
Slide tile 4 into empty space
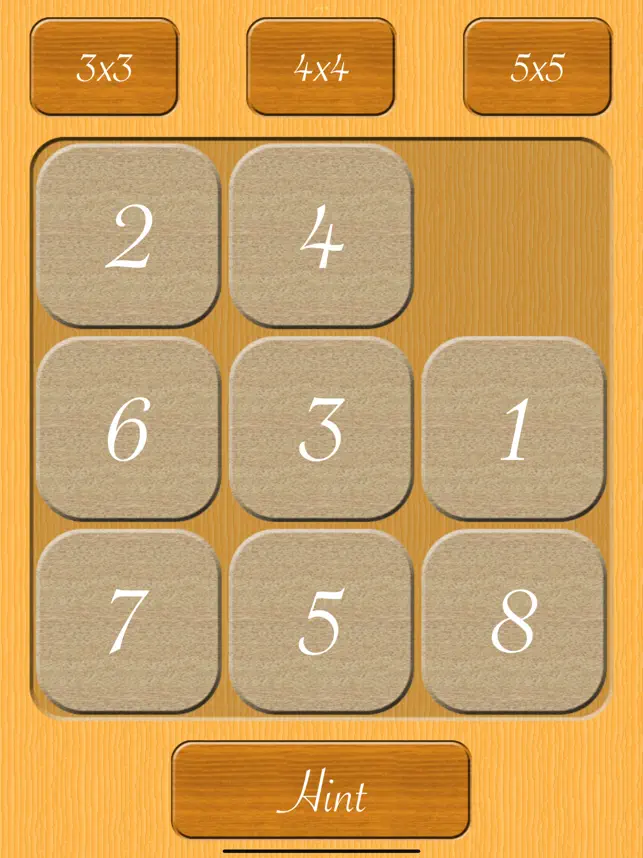(x=321, y=236)
